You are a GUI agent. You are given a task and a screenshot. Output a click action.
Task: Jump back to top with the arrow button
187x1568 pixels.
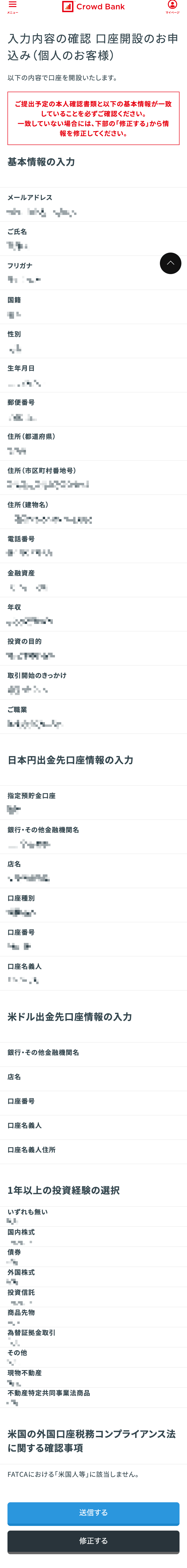(171, 263)
